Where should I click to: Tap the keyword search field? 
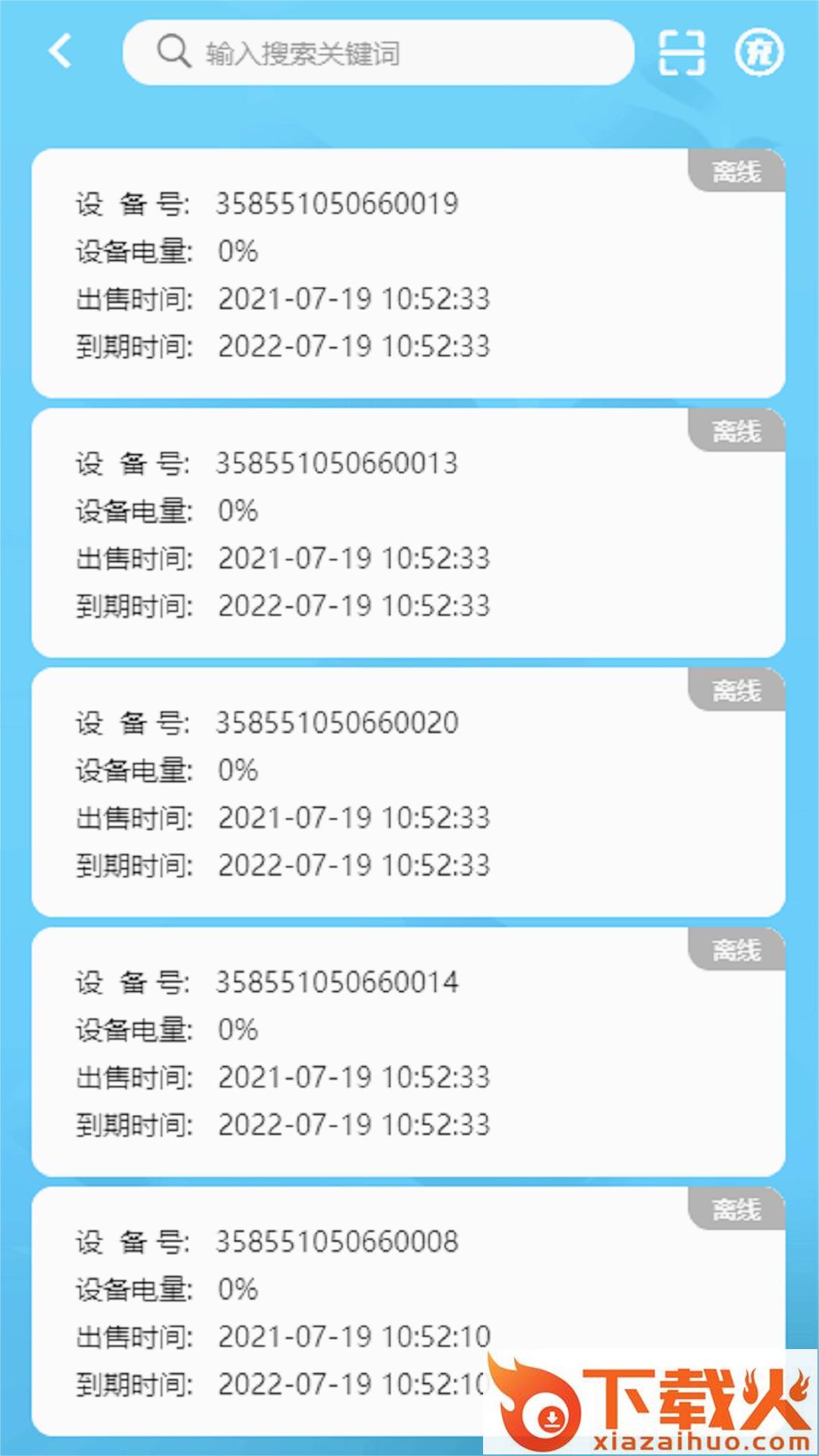pyautogui.click(x=379, y=53)
